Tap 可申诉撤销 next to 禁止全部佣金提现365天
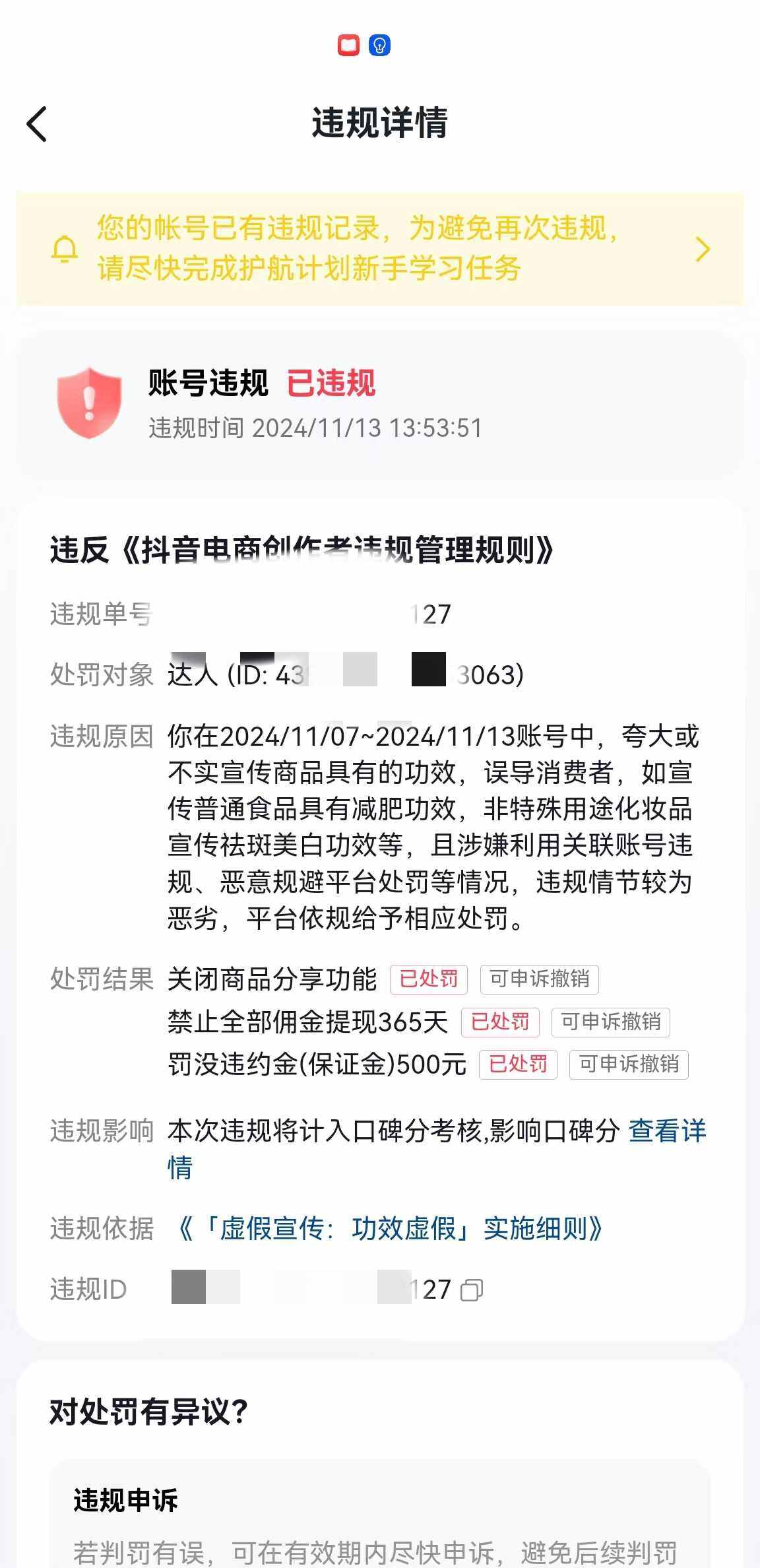The image size is (760, 1568). point(610,1022)
